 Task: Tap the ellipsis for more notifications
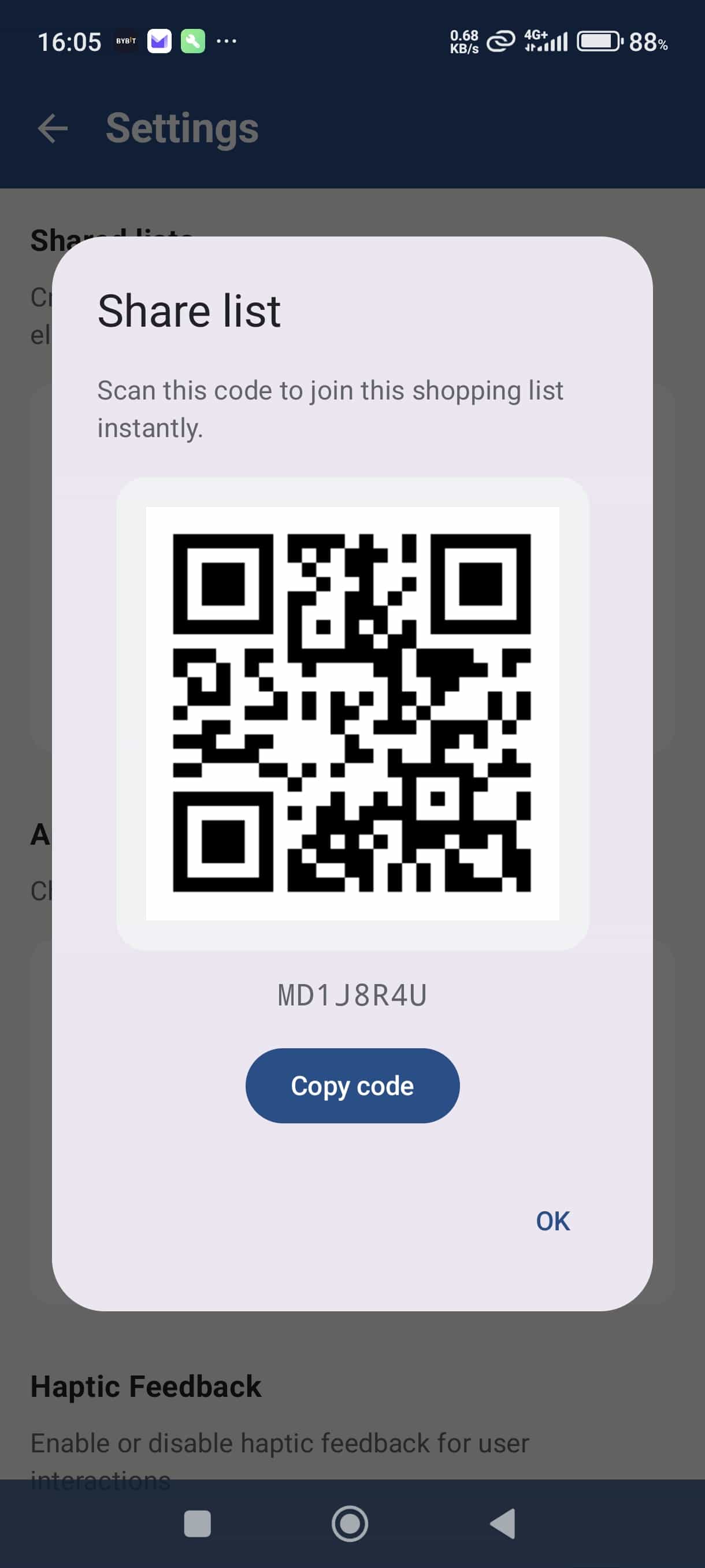click(x=227, y=41)
